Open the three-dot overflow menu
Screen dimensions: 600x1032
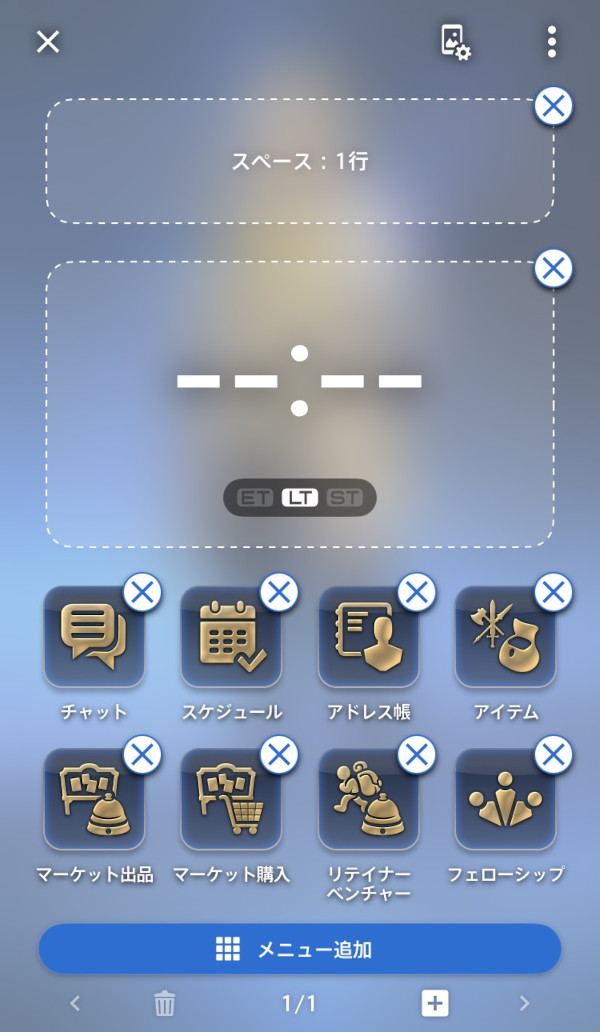551,42
